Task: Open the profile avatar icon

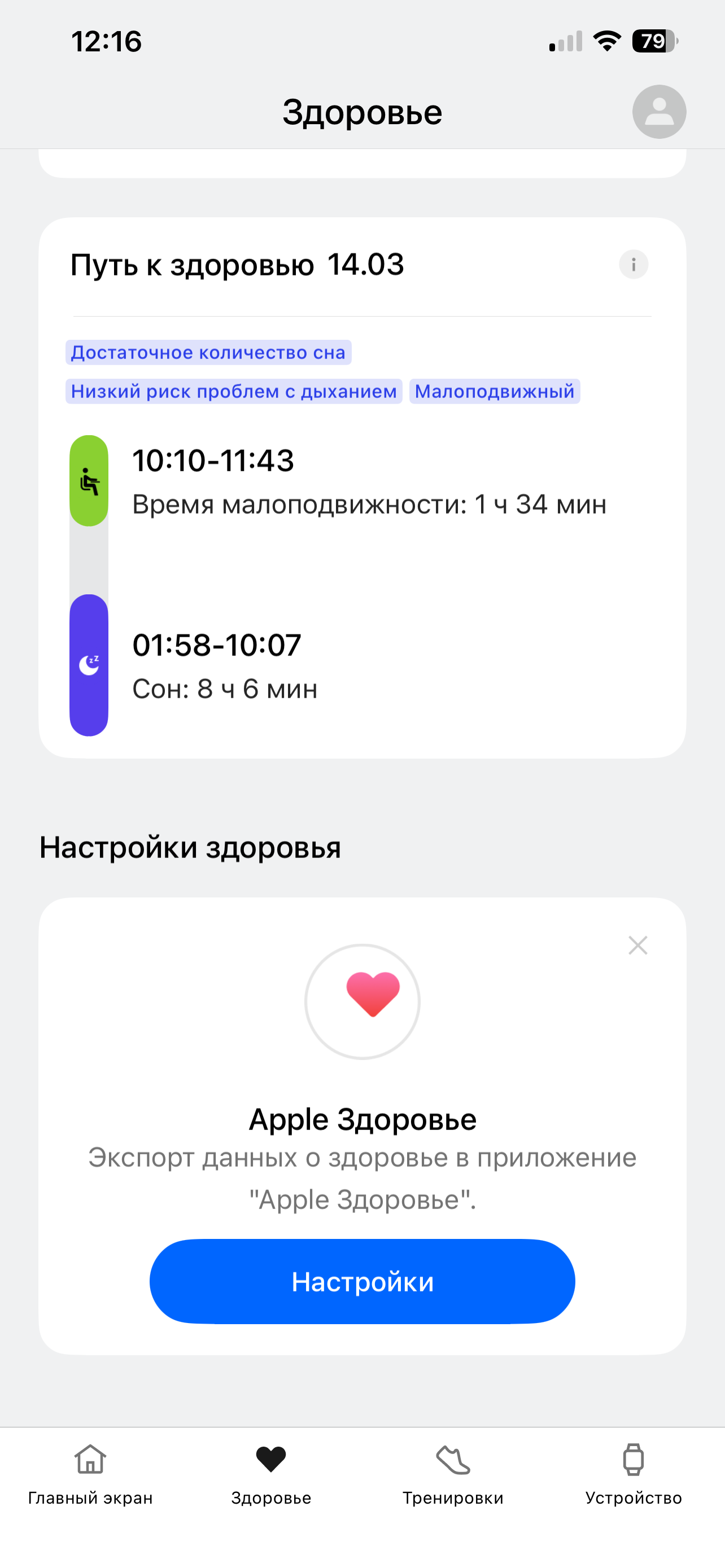Action: (x=658, y=112)
